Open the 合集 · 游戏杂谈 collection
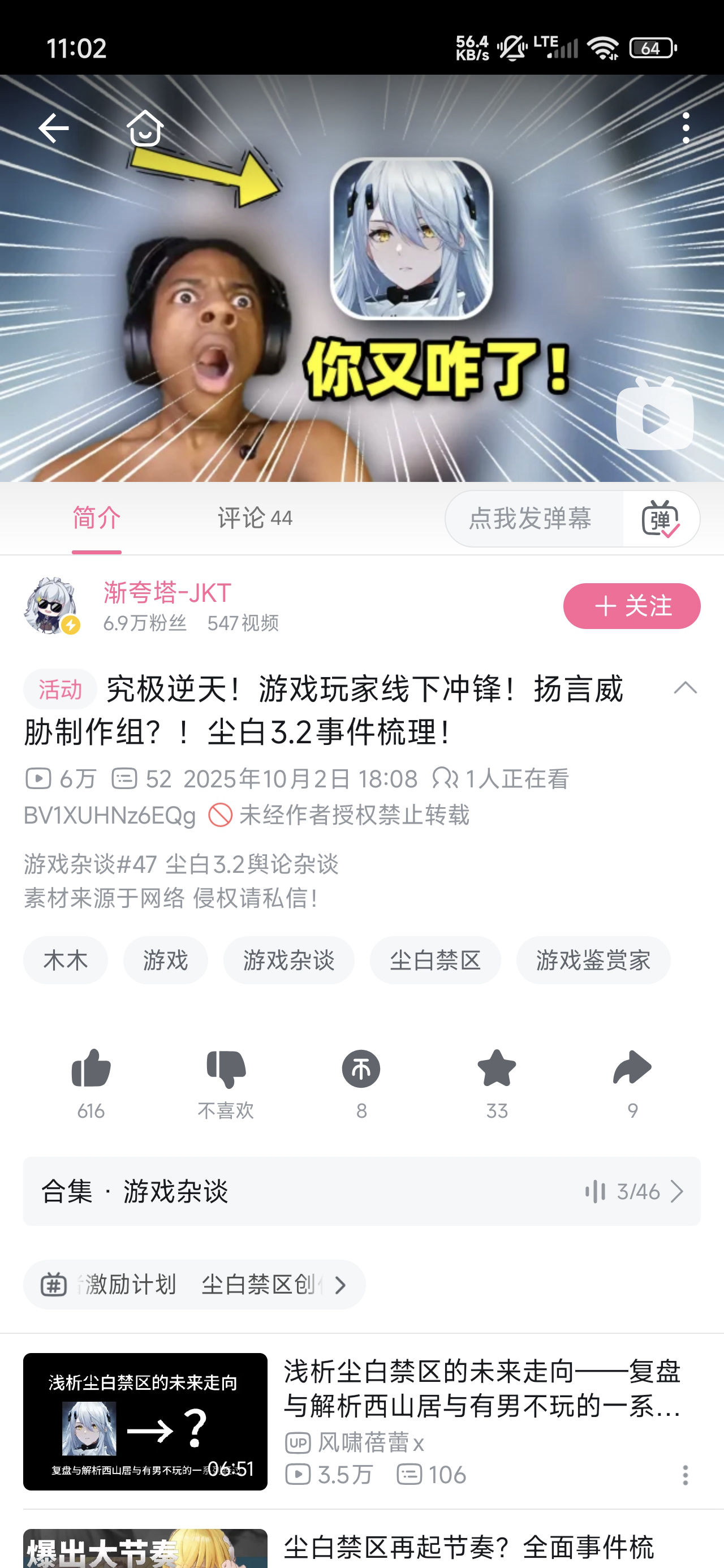Viewport: 724px width, 1568px height. pos(361,1191)
